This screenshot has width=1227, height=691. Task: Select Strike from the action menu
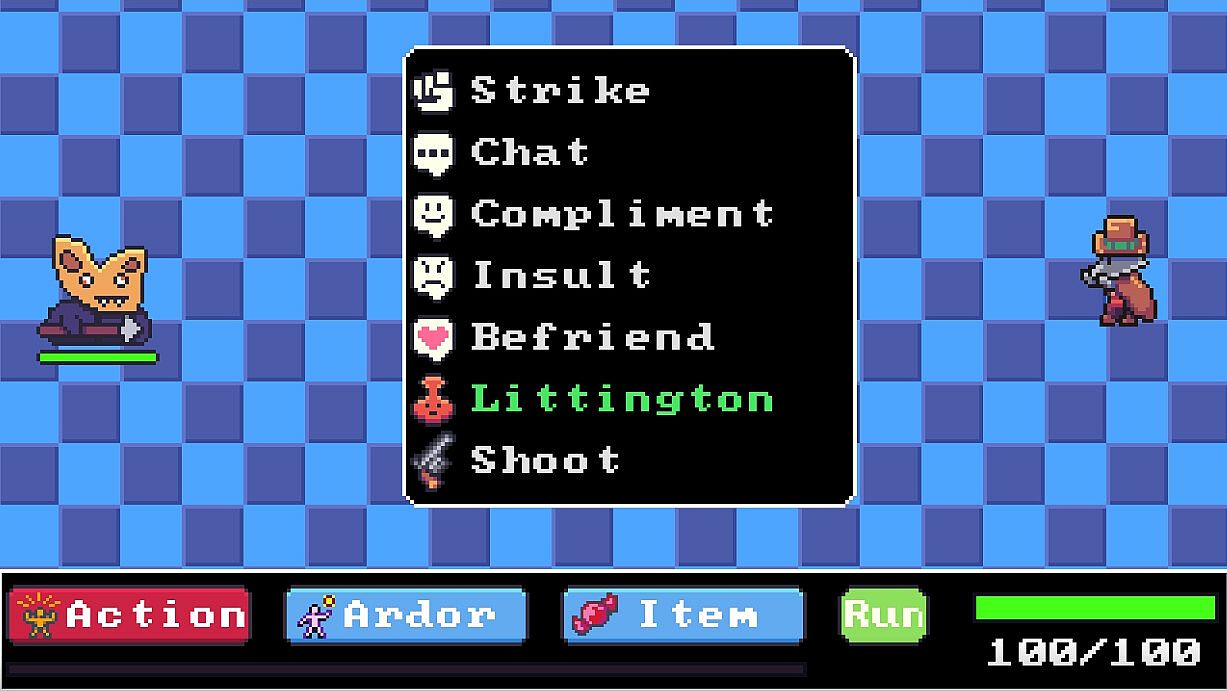click(560, 91)
